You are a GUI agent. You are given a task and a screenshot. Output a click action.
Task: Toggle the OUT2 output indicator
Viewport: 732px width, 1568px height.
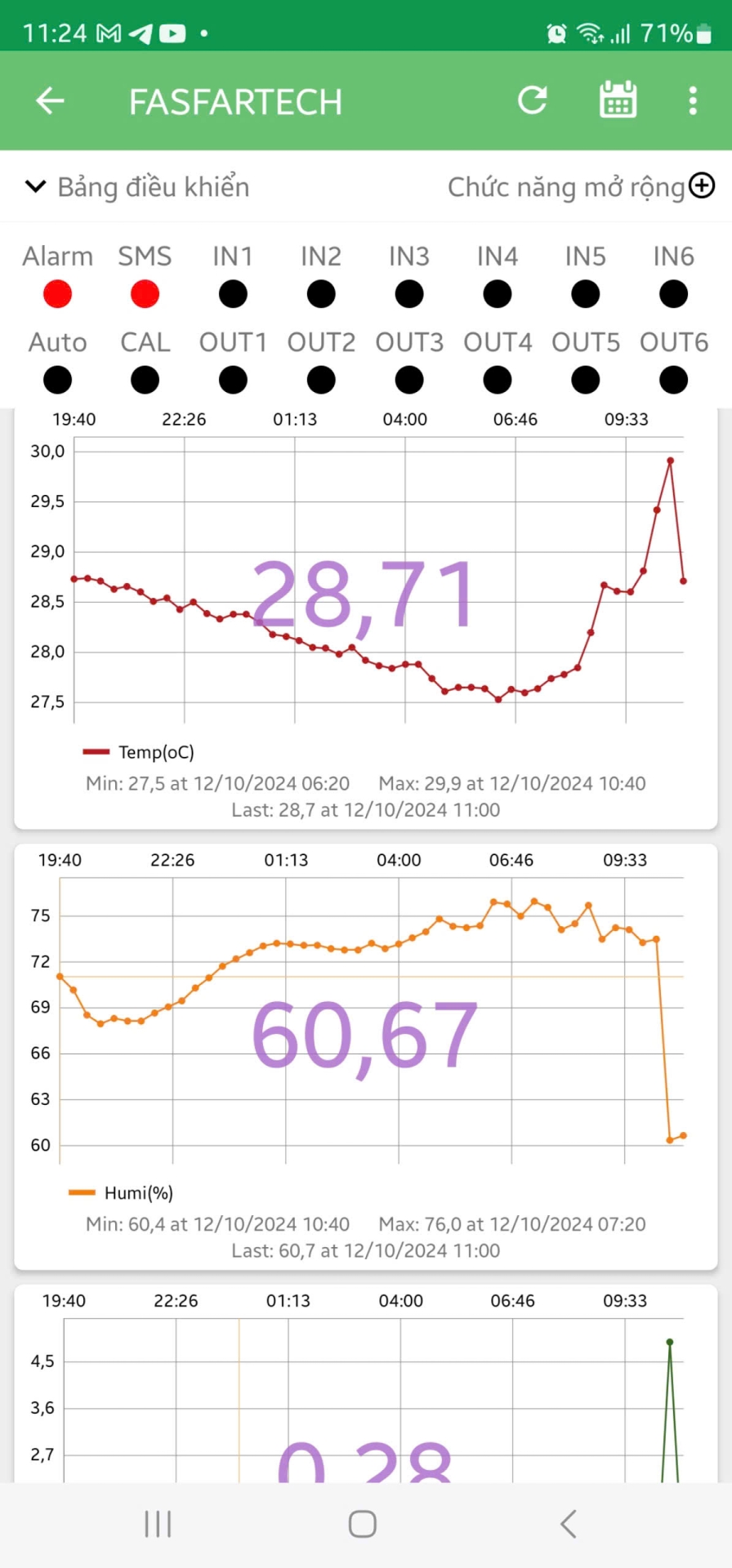(x=321, y=380)
